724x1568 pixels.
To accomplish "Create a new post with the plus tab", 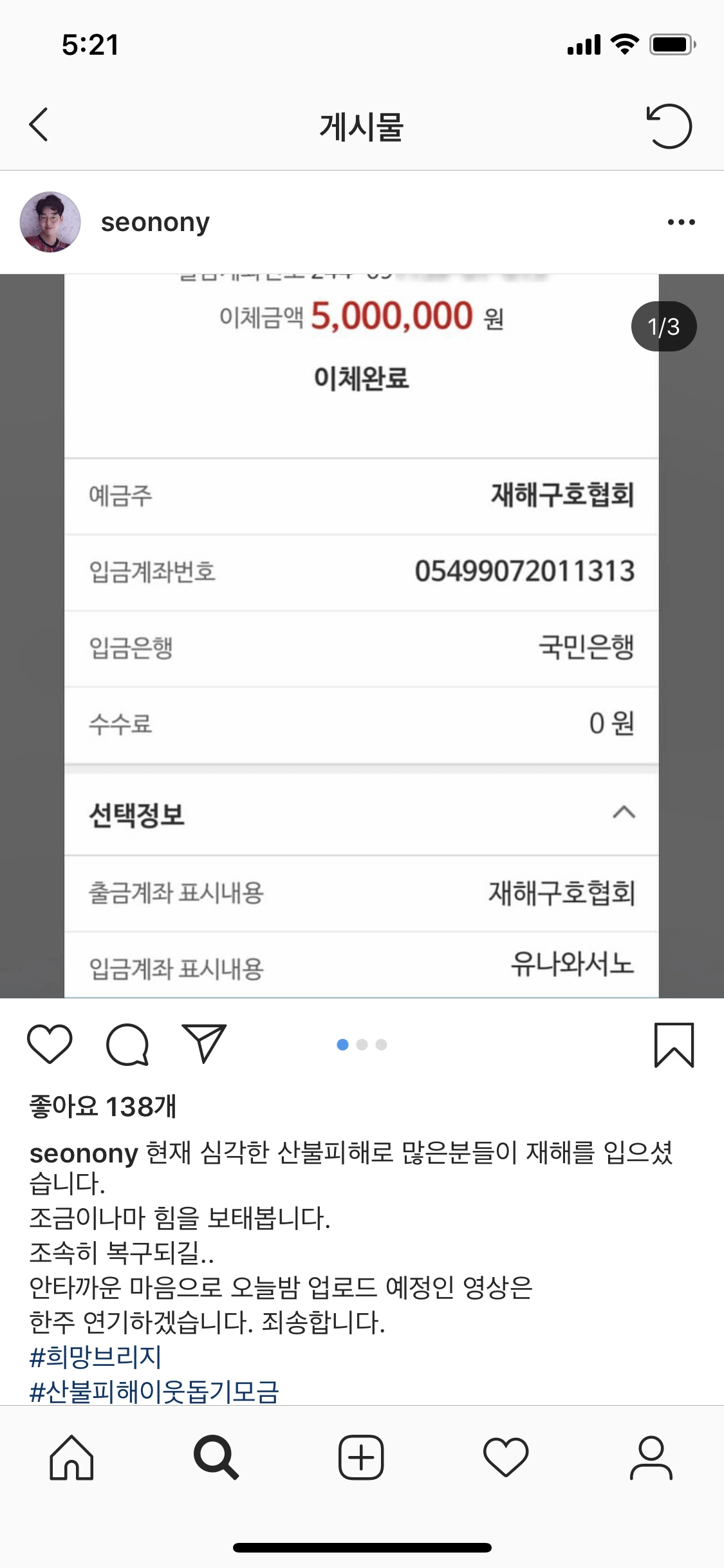I will coord(361,1458).
